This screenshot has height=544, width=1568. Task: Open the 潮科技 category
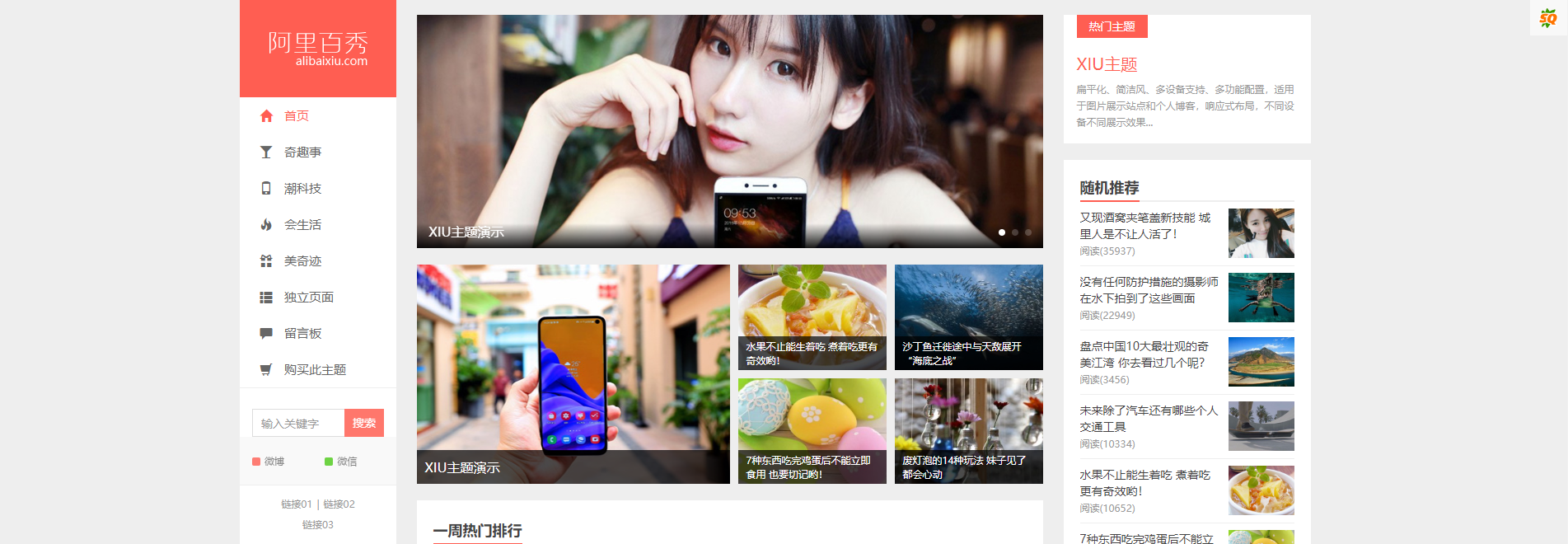click(302, 189)
